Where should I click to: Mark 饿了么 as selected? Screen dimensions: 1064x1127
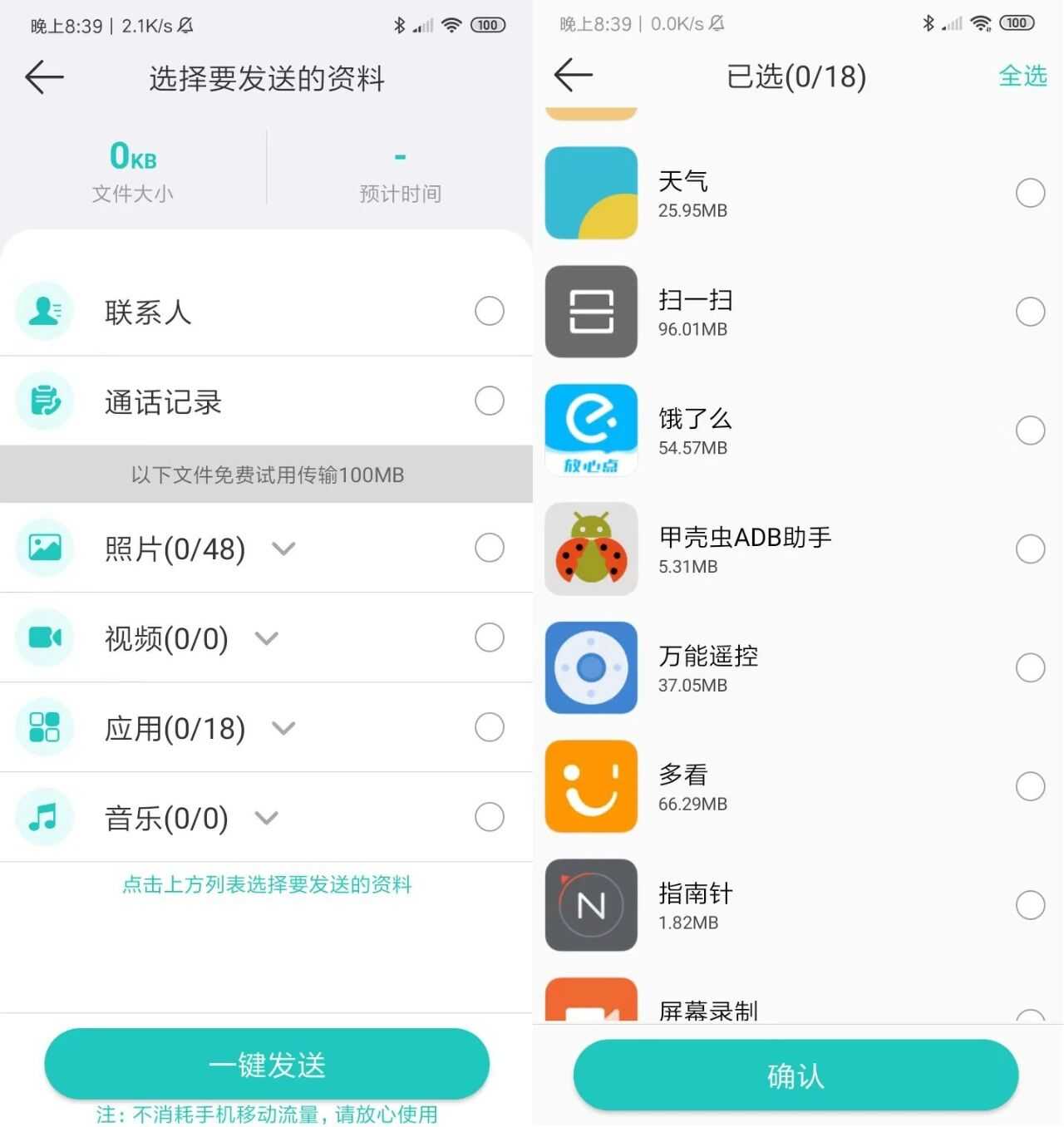1030,431
